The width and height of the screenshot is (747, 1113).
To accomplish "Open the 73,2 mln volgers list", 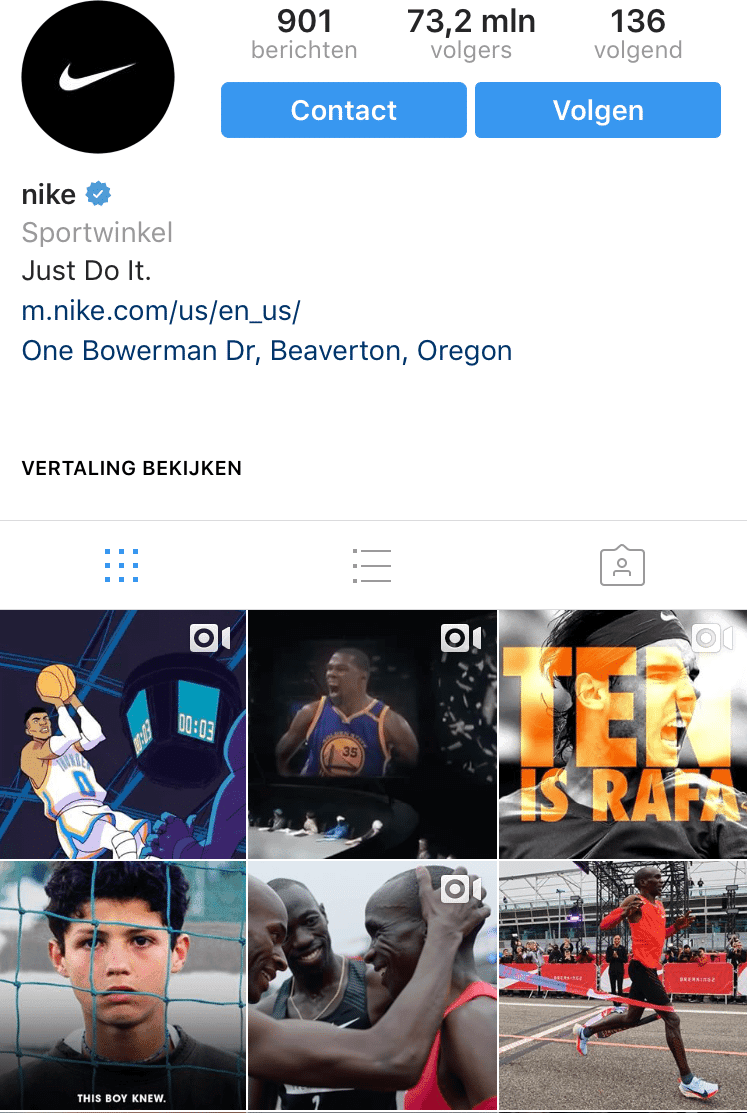I will pos(471,34).
